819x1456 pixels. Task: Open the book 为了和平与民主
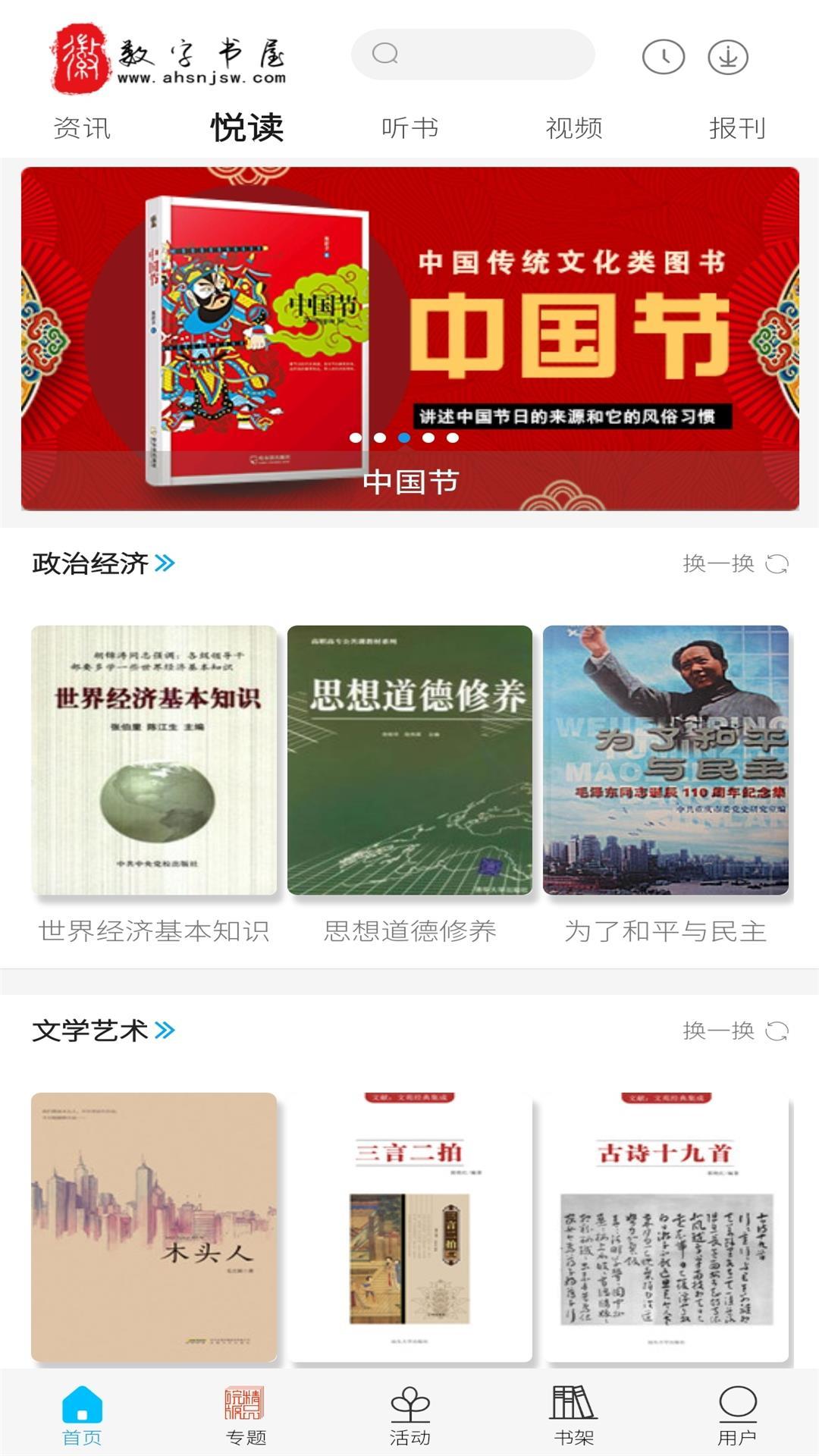click(665, 760)
